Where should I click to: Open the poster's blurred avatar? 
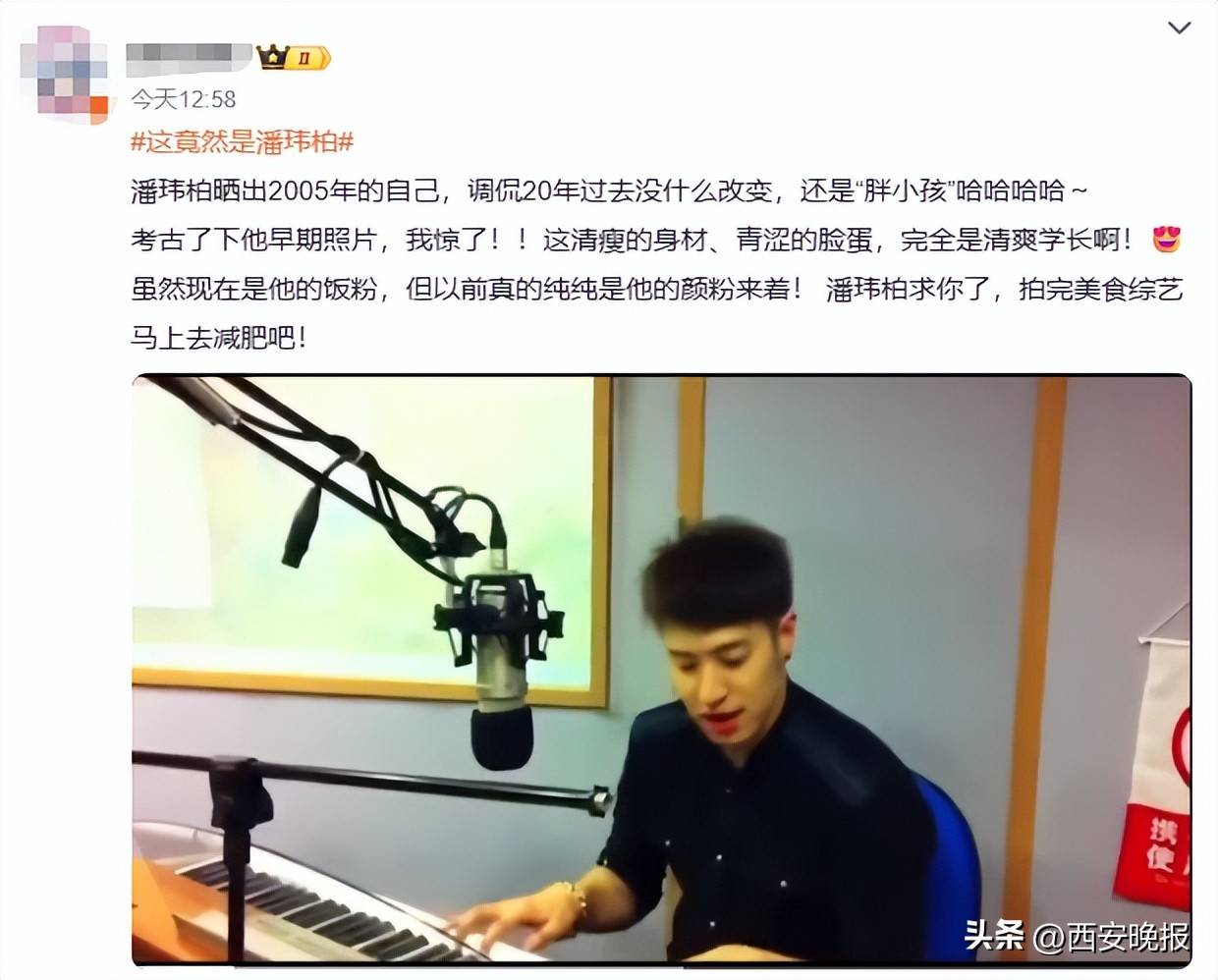(x=65, y=73)
